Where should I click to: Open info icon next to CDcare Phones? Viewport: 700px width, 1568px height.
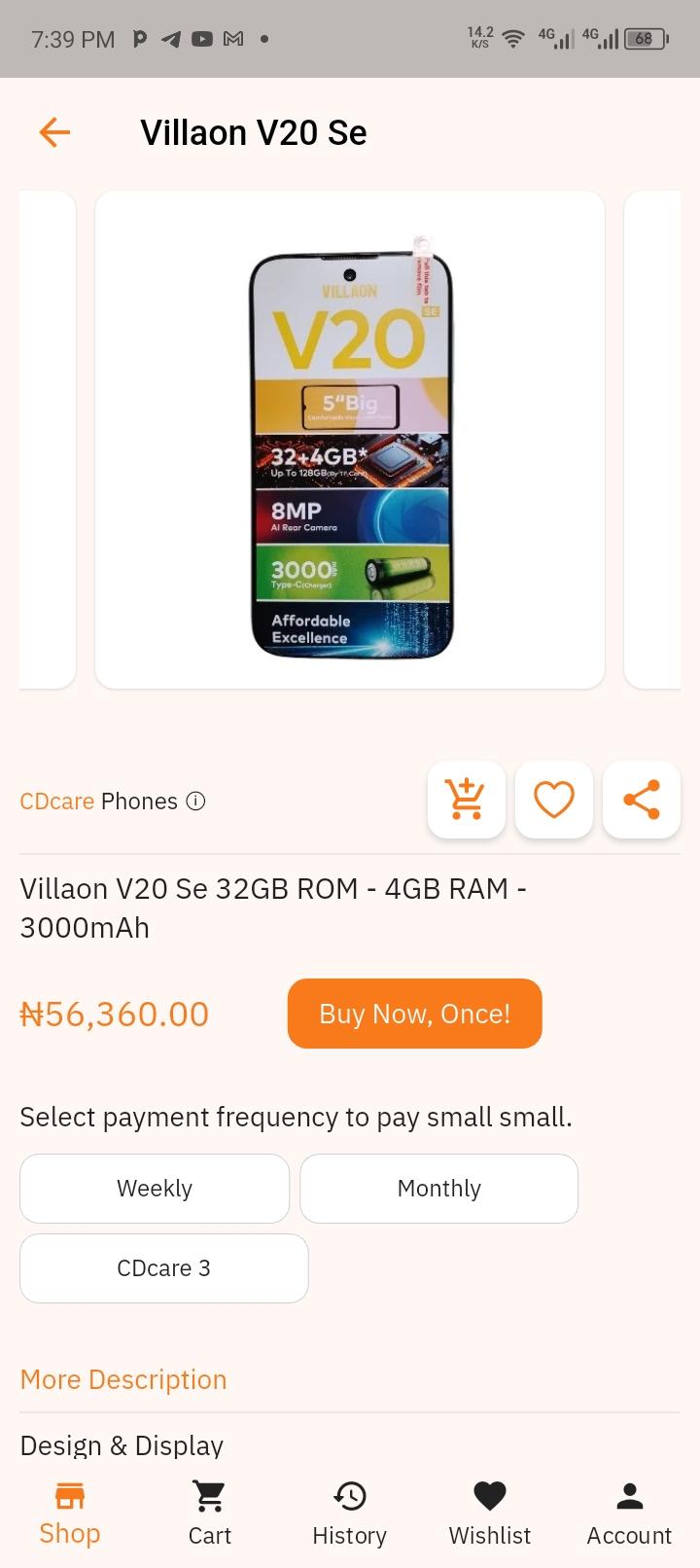click(195, 802)
